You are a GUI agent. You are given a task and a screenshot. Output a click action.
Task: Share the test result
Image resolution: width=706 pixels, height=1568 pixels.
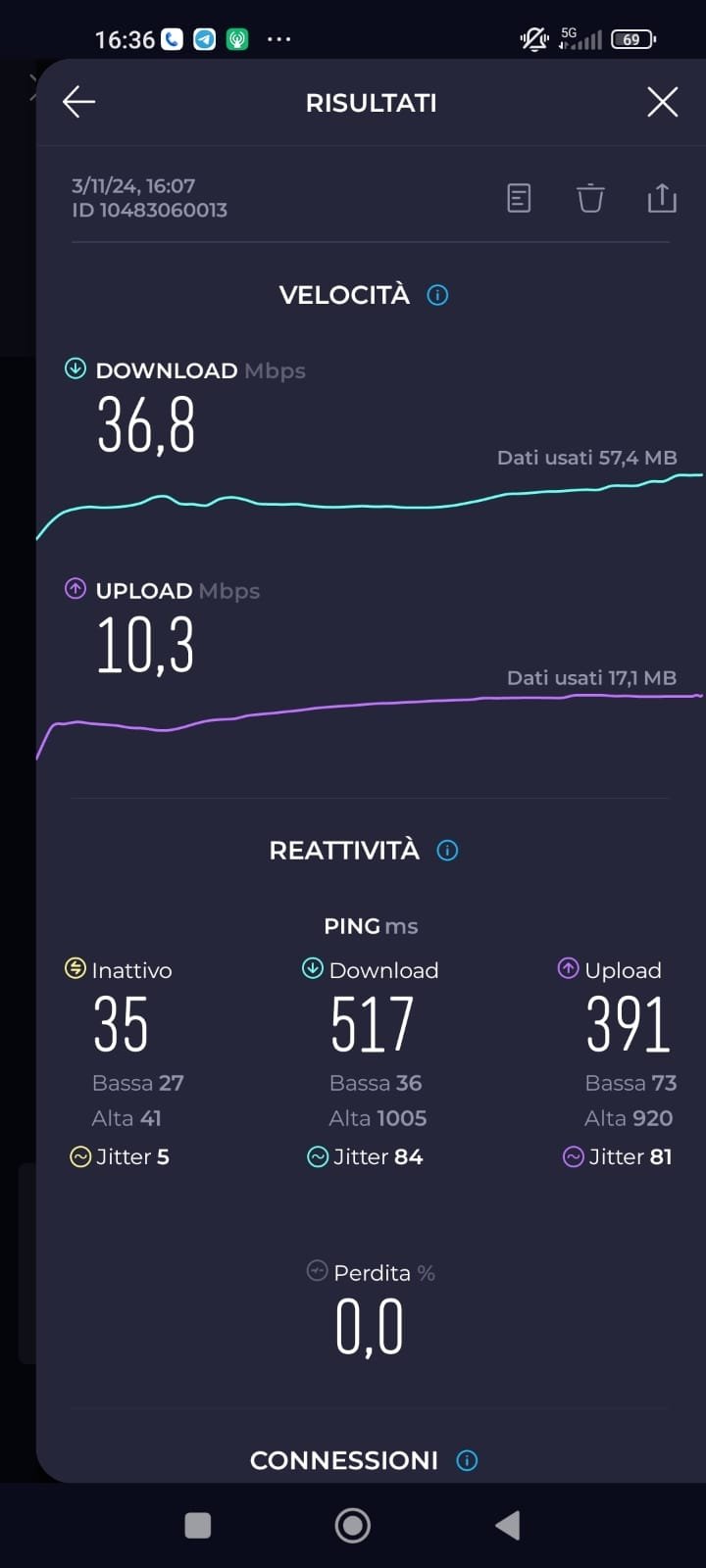click(662, 198)
